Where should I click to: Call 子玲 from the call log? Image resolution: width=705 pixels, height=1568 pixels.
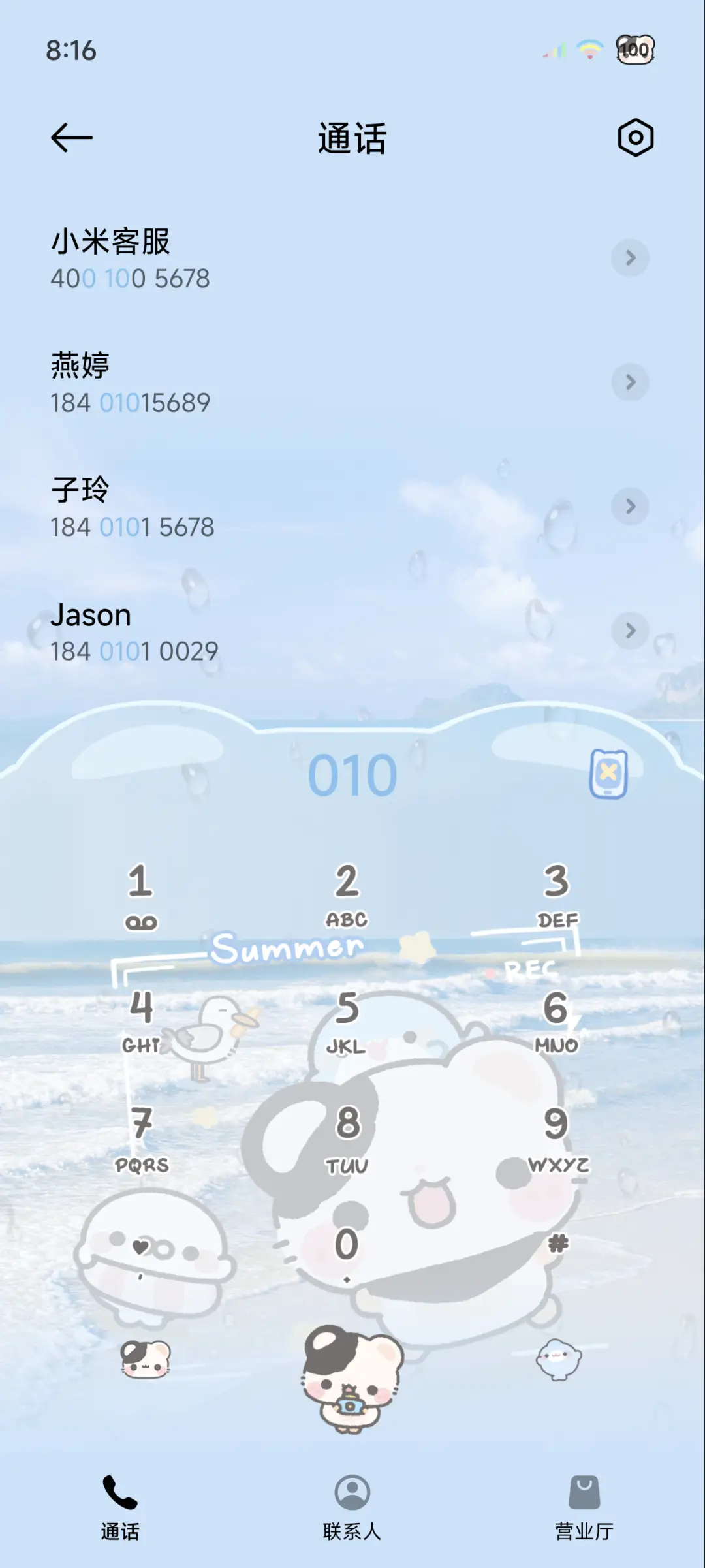click(x=261, y=506)
